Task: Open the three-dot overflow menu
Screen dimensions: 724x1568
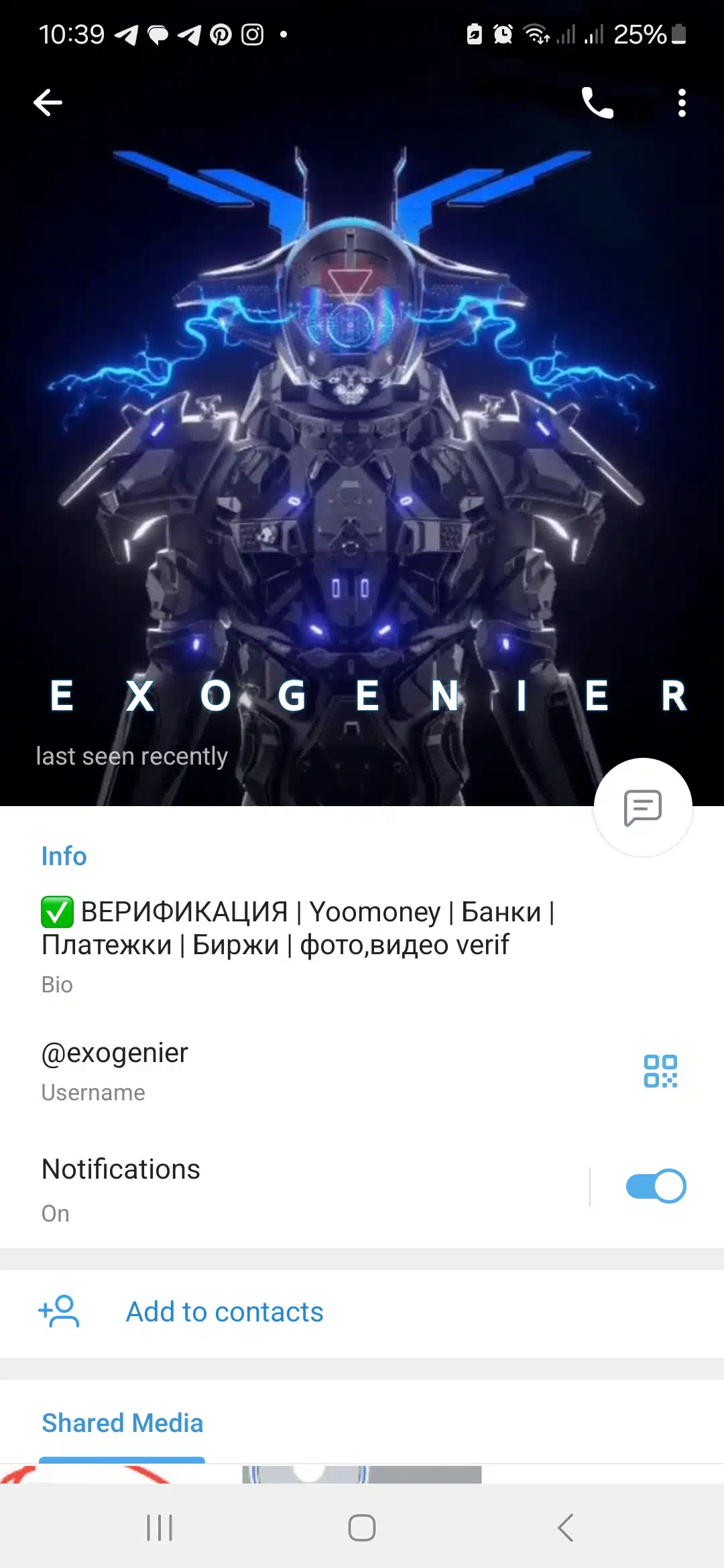Action: 682,103
